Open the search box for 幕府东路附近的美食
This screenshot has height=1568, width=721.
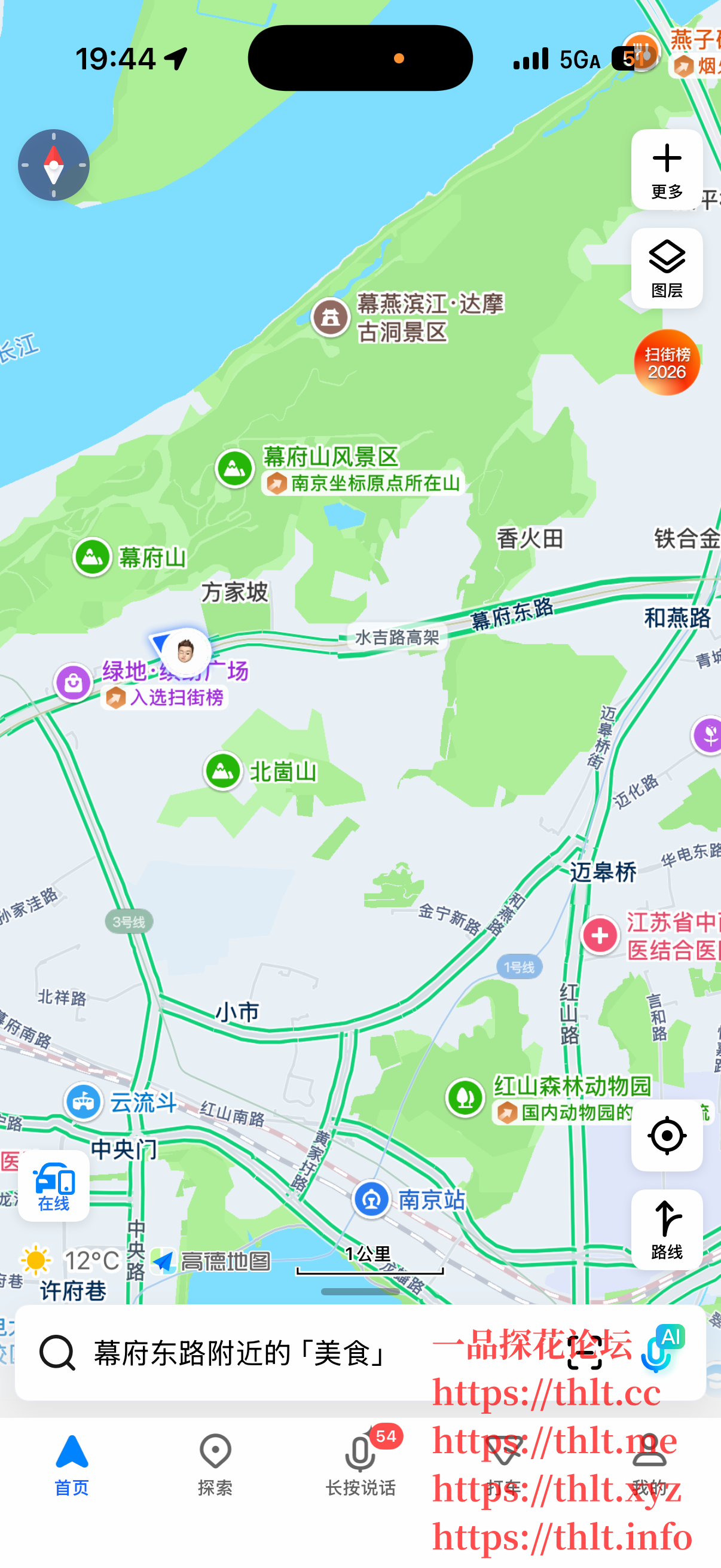click(x=243, y=1353)
